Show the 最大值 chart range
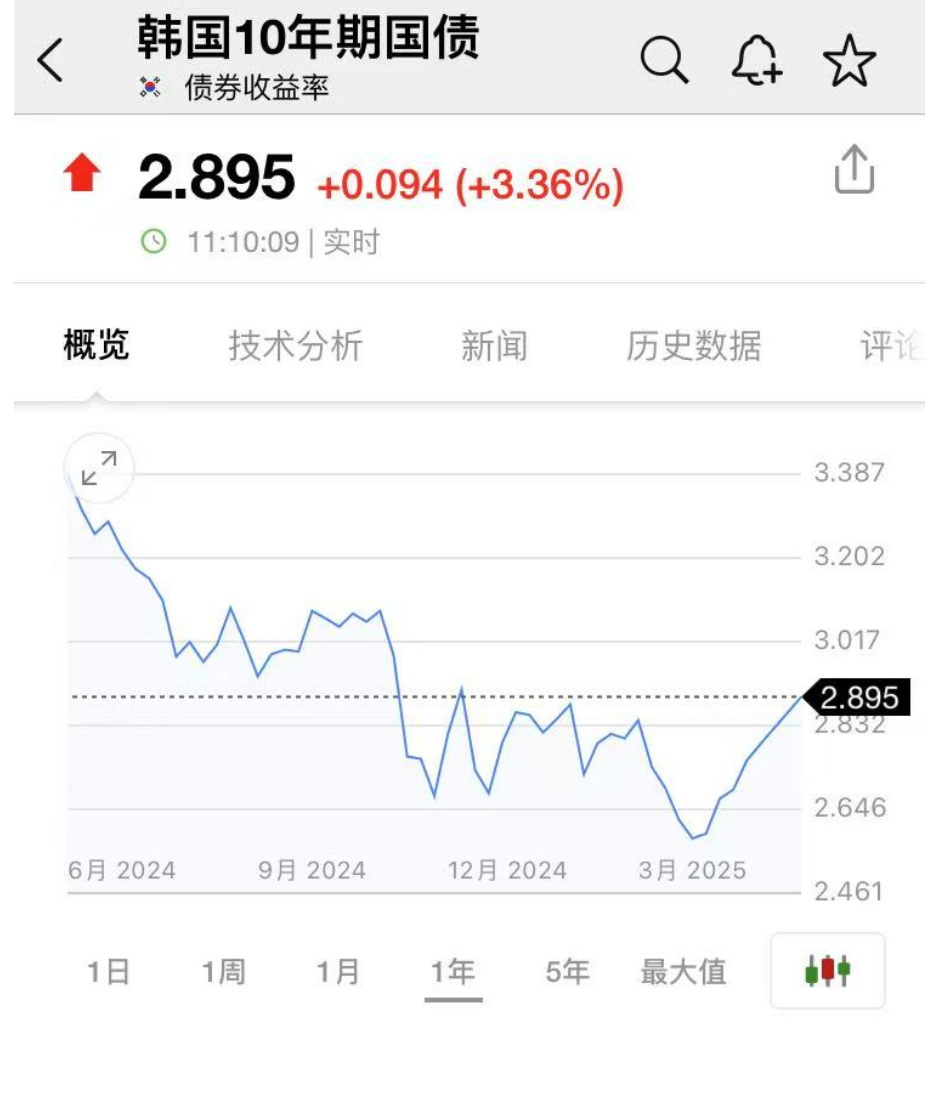The width and height of the screenshot is (932, 1104). (683, 971)
